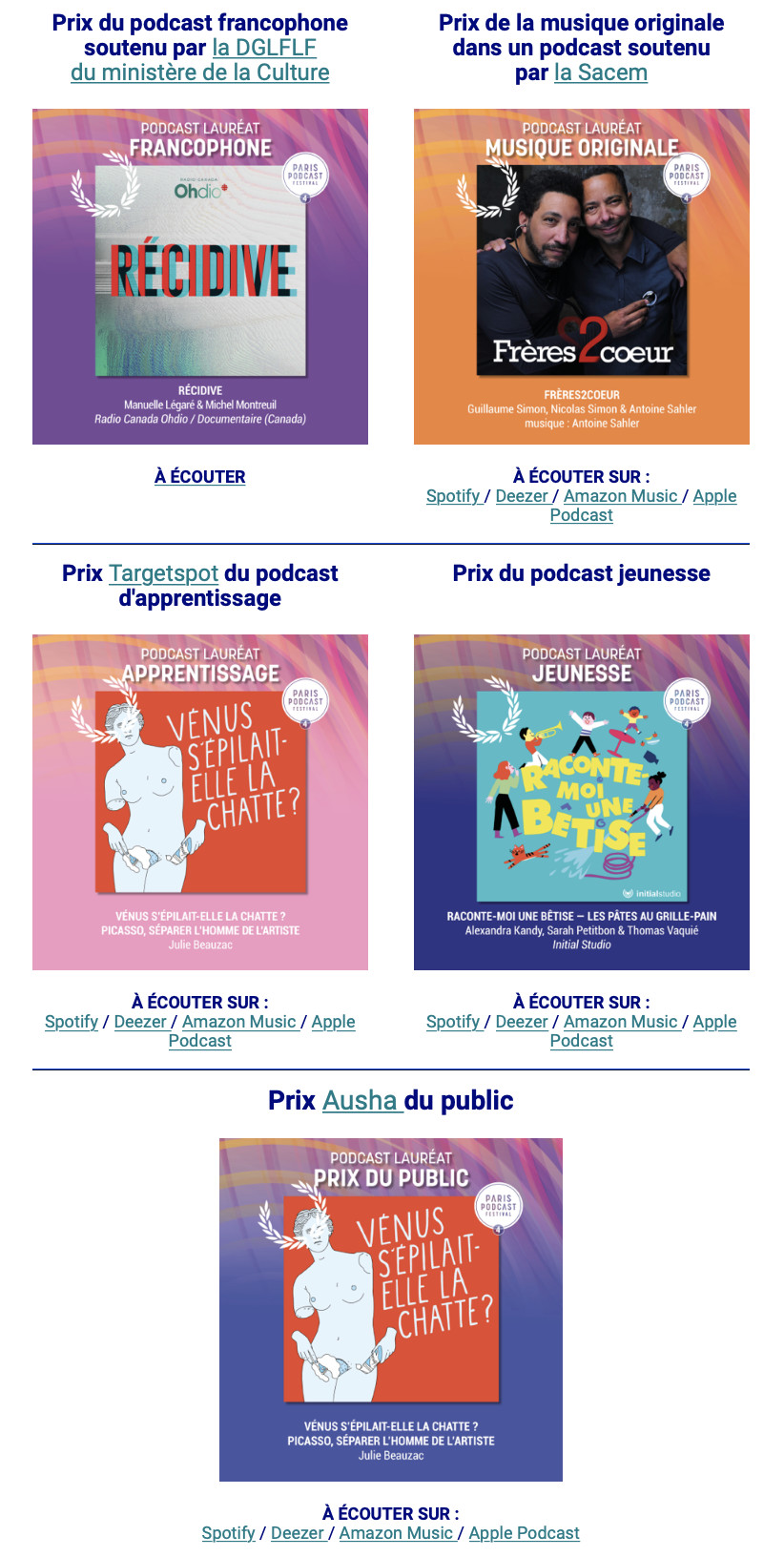784x1557 pixels.
Task: Open Amazon Music under the Apprentissage podcast
Action: click(238, 1022)
